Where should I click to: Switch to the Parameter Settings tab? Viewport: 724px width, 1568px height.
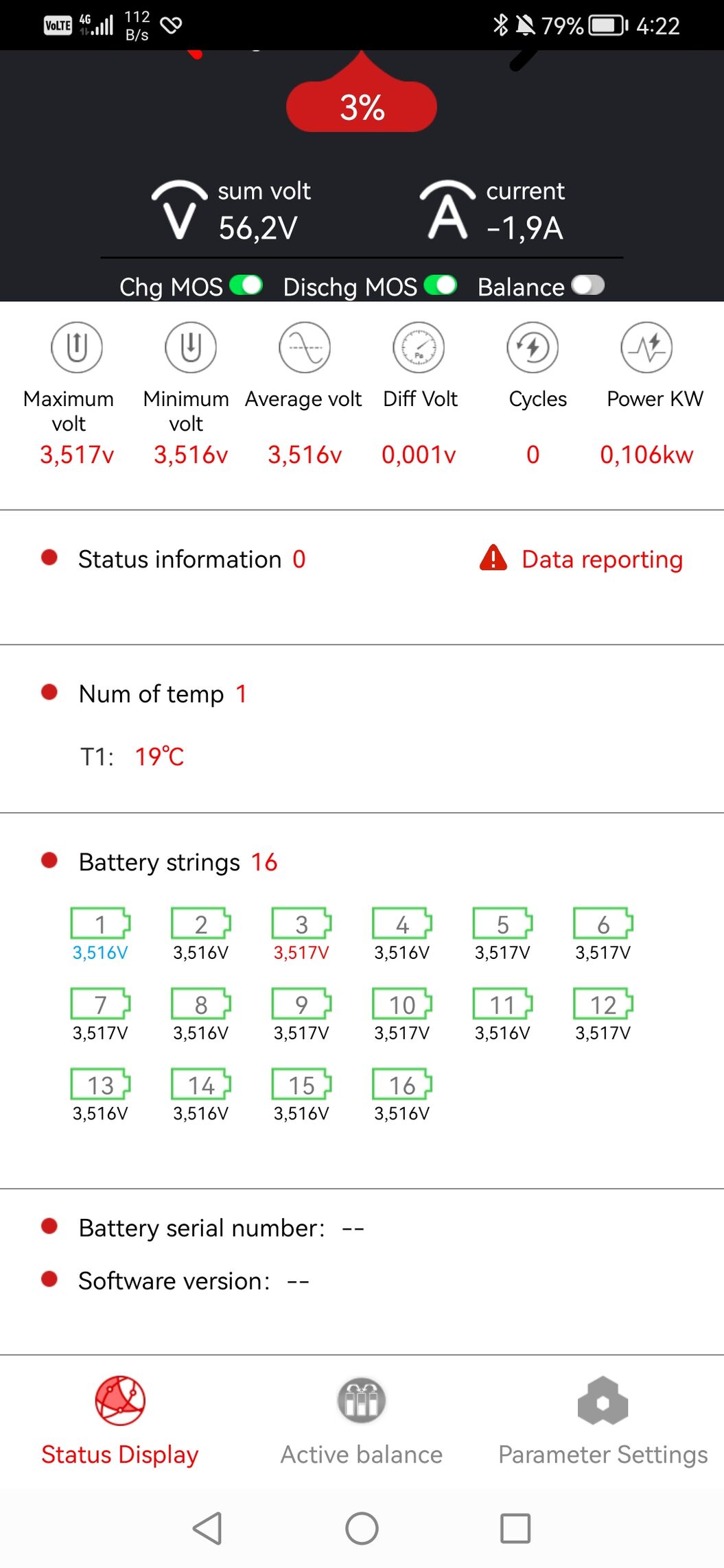(603, 1421)
